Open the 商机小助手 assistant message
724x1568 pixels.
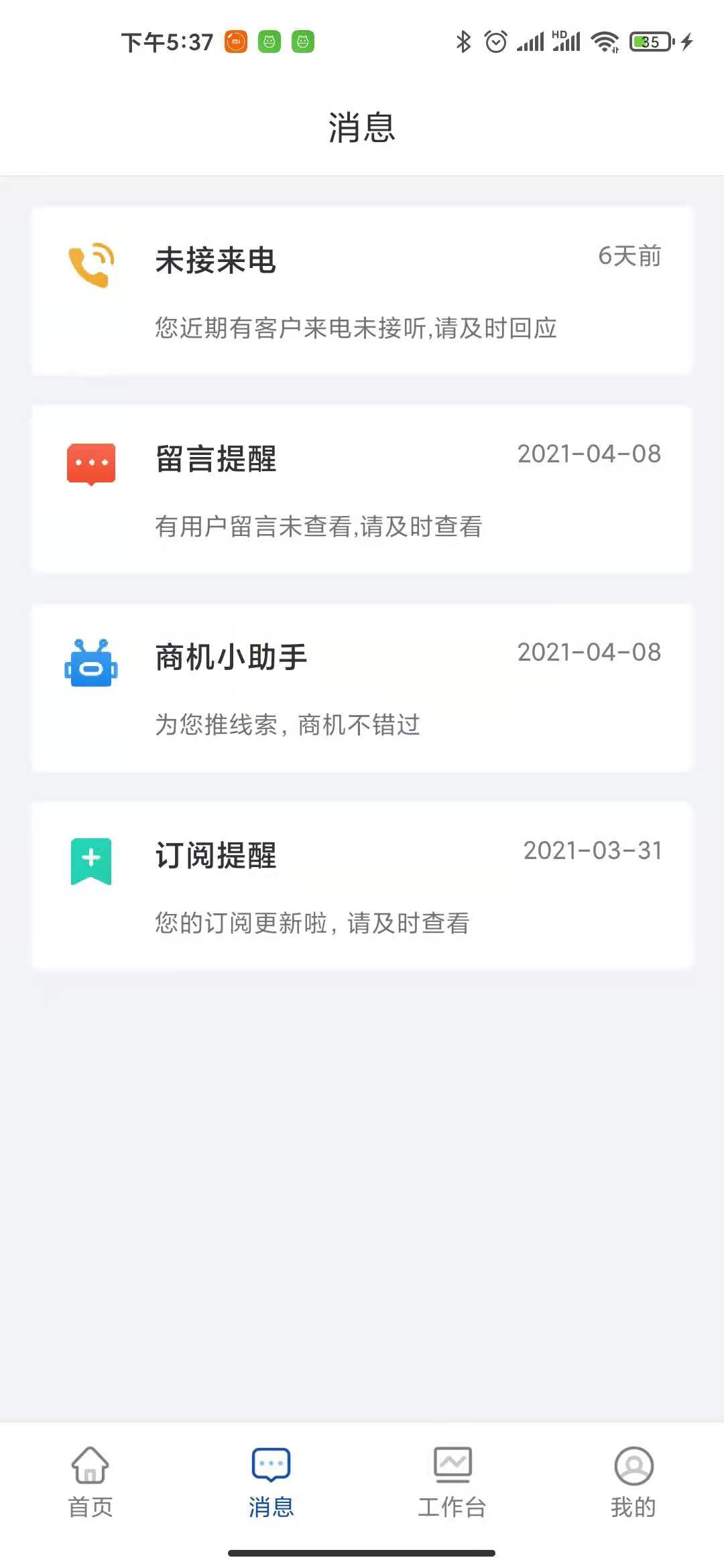point(362,687)
